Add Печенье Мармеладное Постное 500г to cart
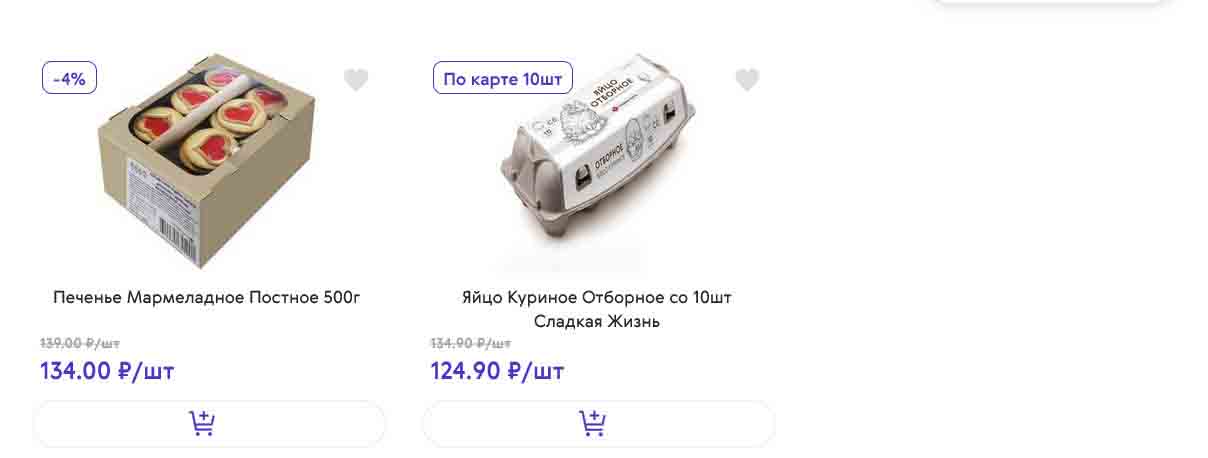Image resolution: width=1208 pixels, height=458 pixels. point(209,424)
